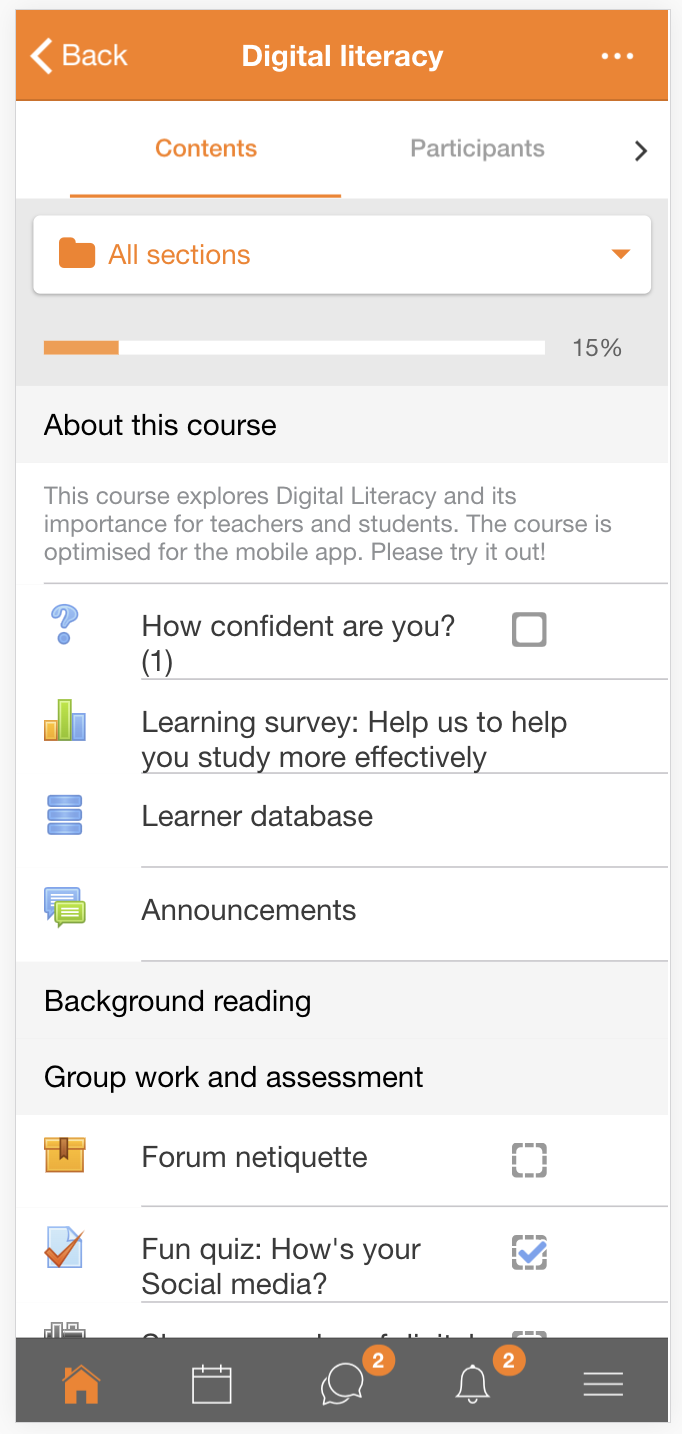Switch to the Participants tab
This screenshot has height=1434, width=682.
477,149
